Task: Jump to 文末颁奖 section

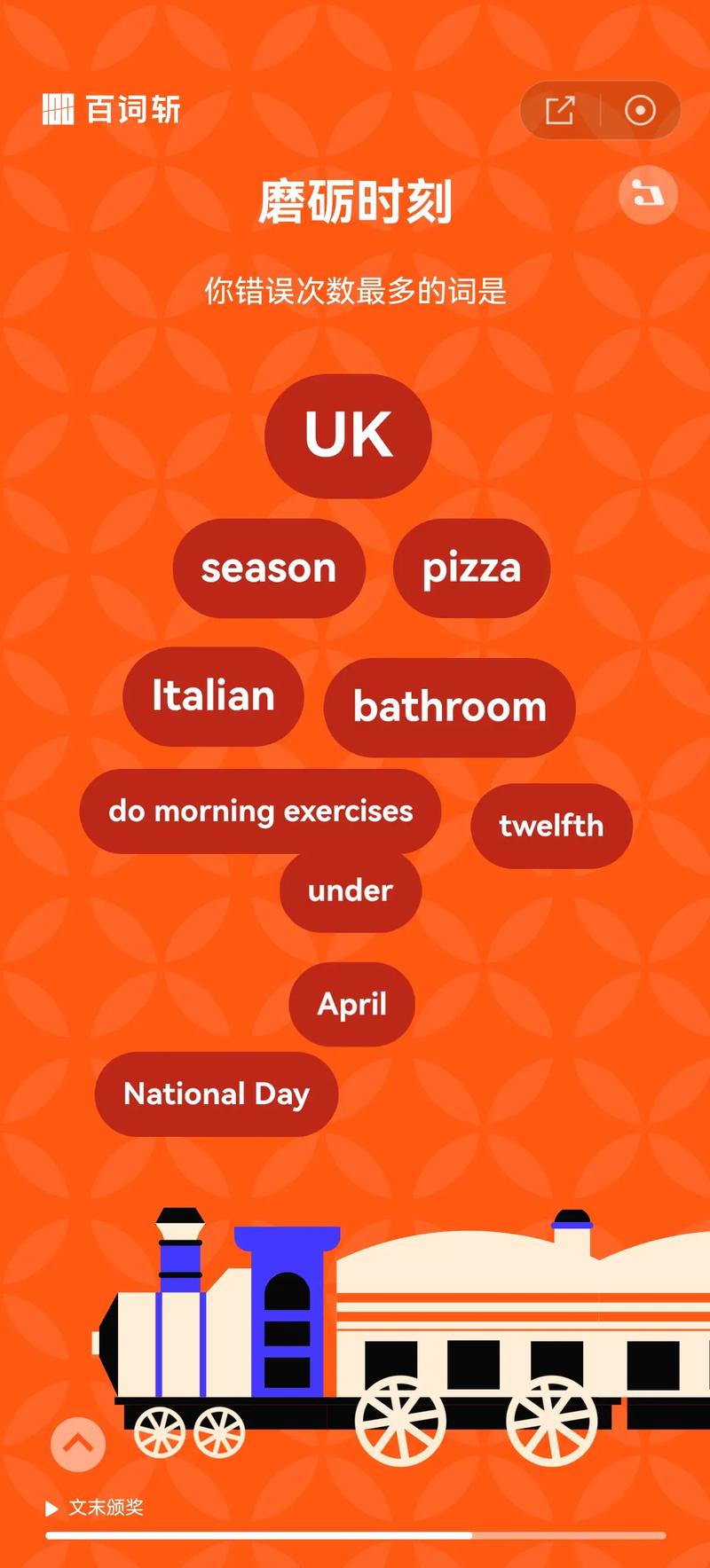Action: point(96,1507)
